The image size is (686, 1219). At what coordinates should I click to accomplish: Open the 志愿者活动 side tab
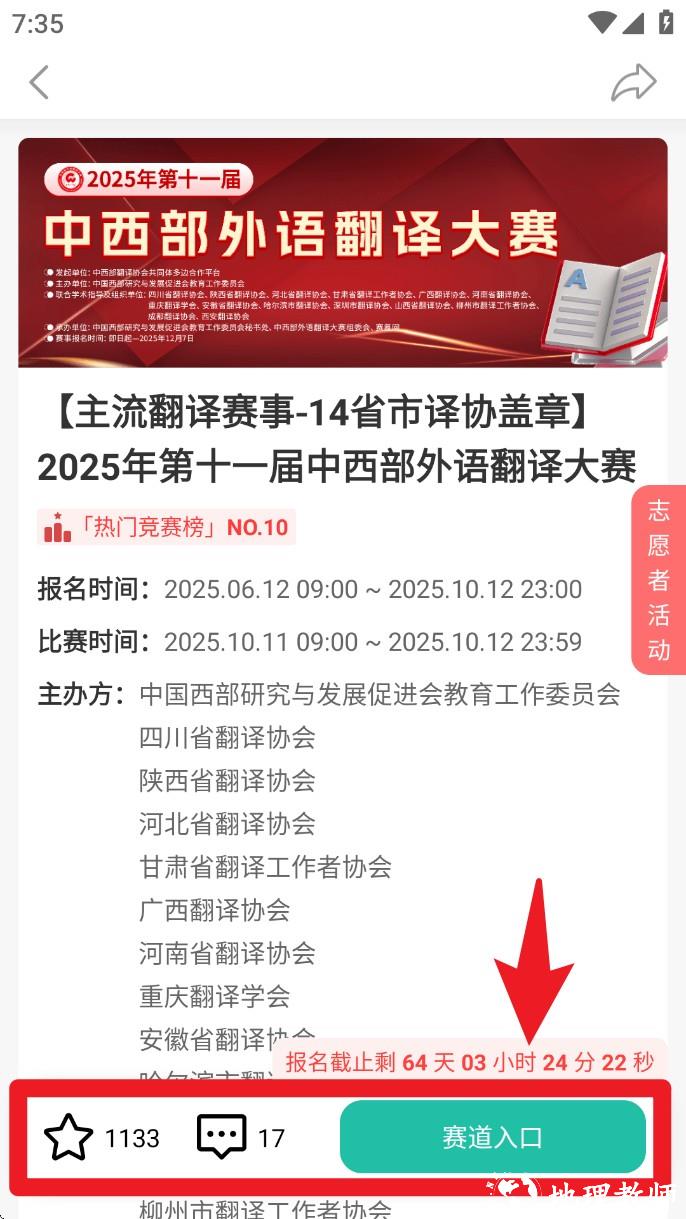[658, 580]
